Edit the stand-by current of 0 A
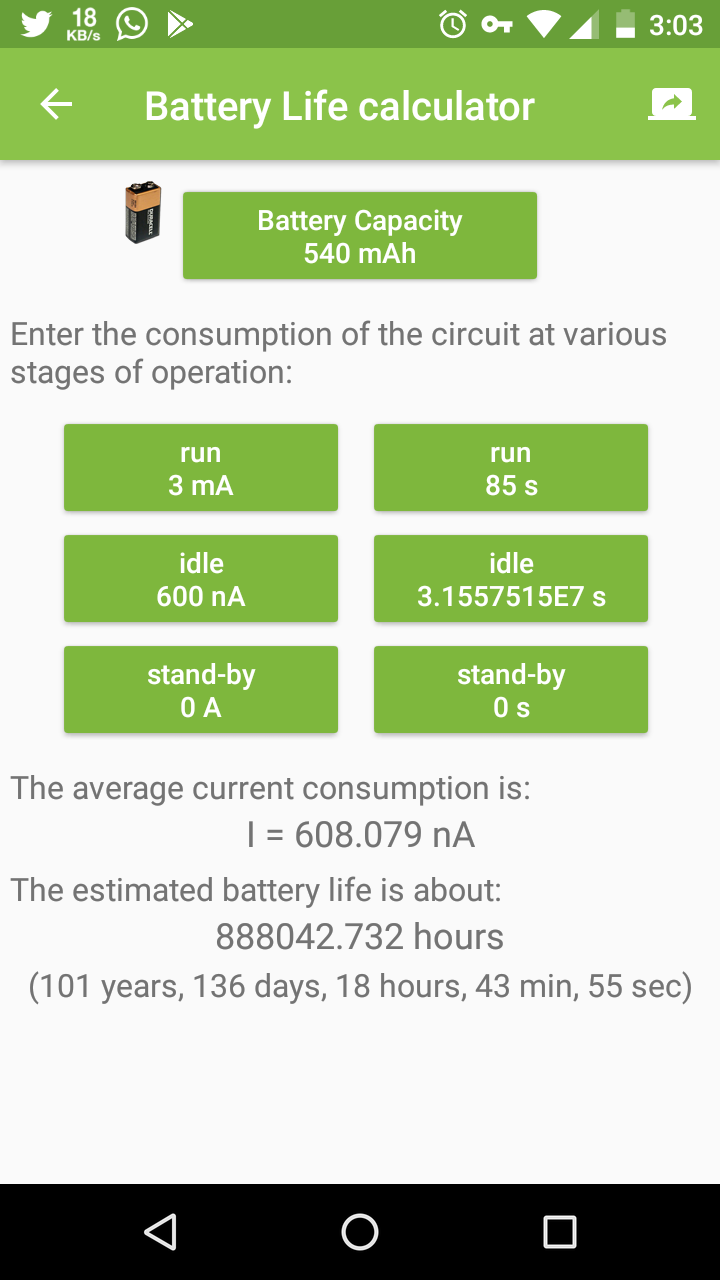The image size is (720, 1280). click(x=200, y=689)
